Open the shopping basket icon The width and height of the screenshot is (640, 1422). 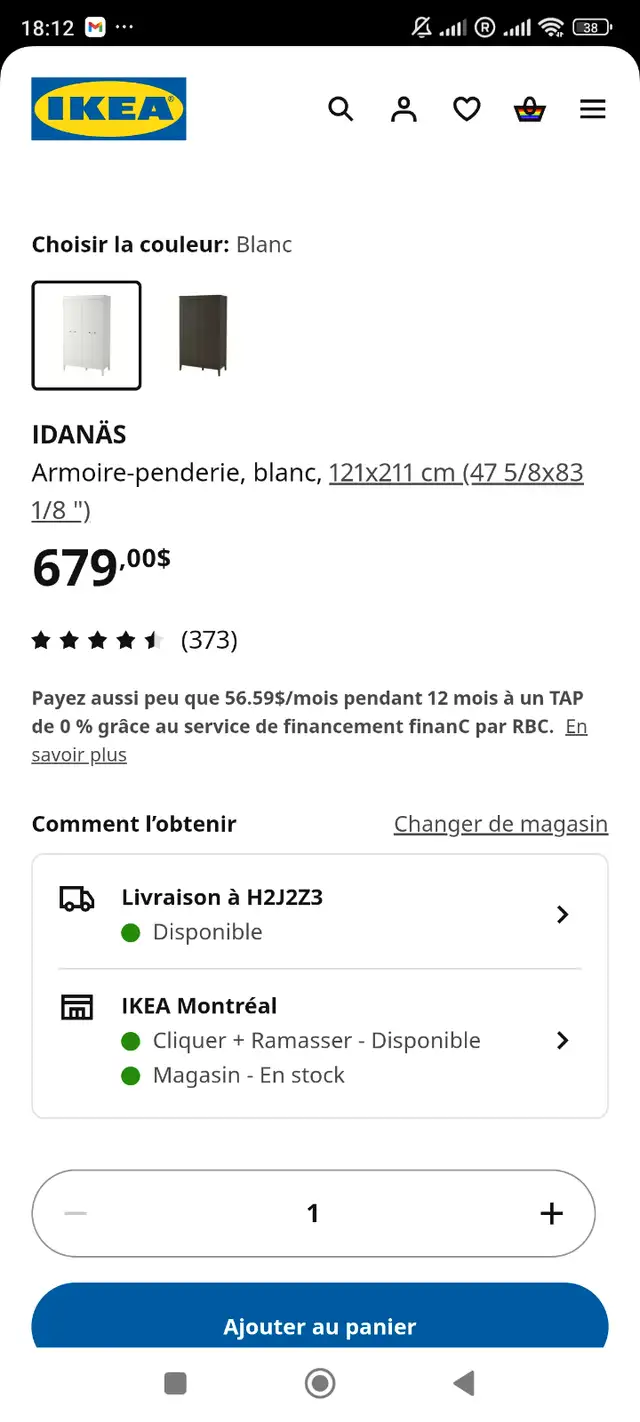point(530,109)
